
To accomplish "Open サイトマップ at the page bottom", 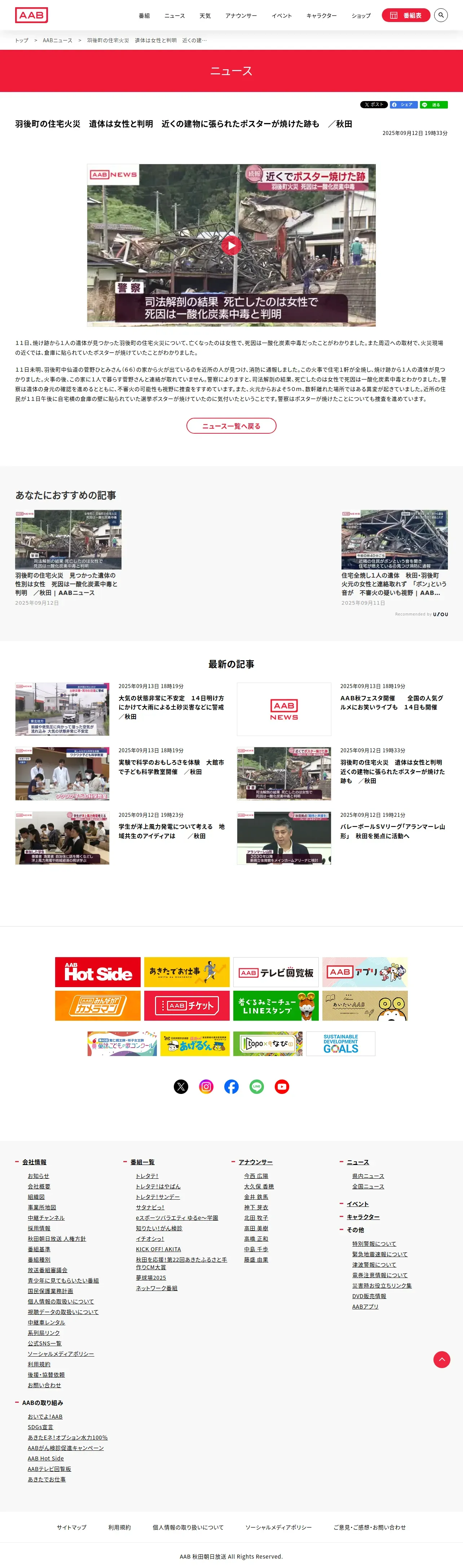I will (x=72, y=1527).
